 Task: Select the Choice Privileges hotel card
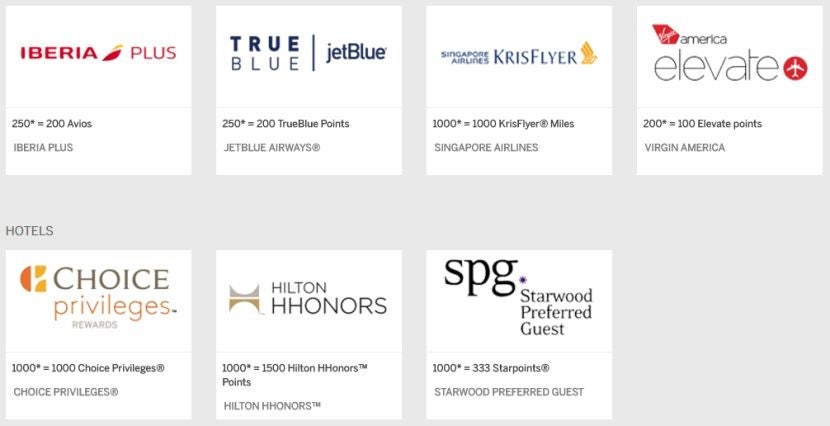point(98,300)
